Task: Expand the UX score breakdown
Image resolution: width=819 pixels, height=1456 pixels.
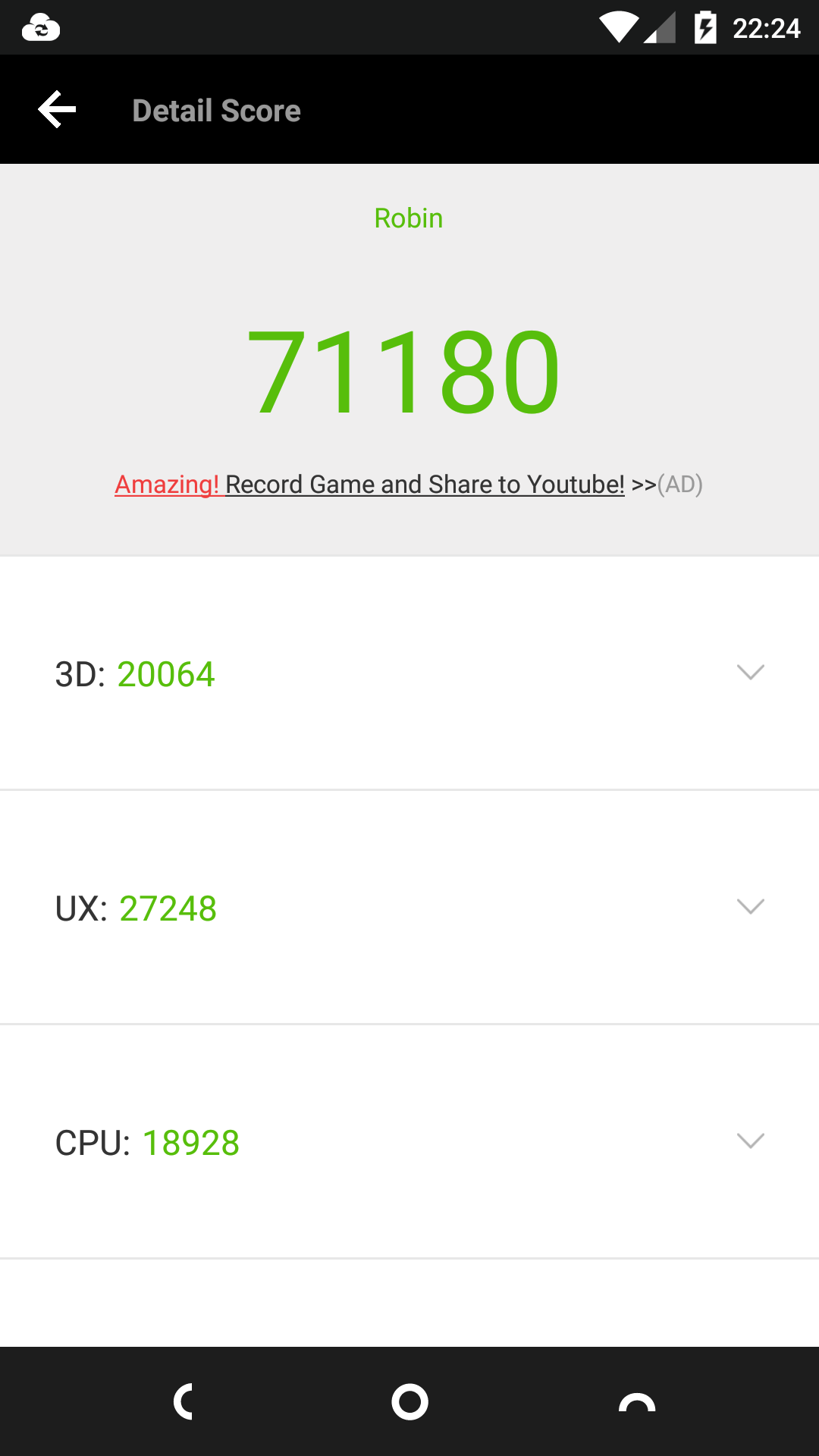Action: click(750, 907)
